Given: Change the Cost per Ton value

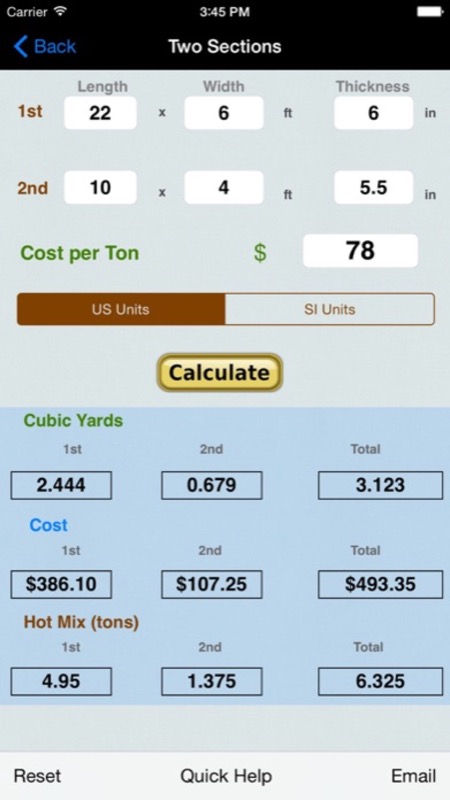Looking at the screenshot, I should 360,251.
